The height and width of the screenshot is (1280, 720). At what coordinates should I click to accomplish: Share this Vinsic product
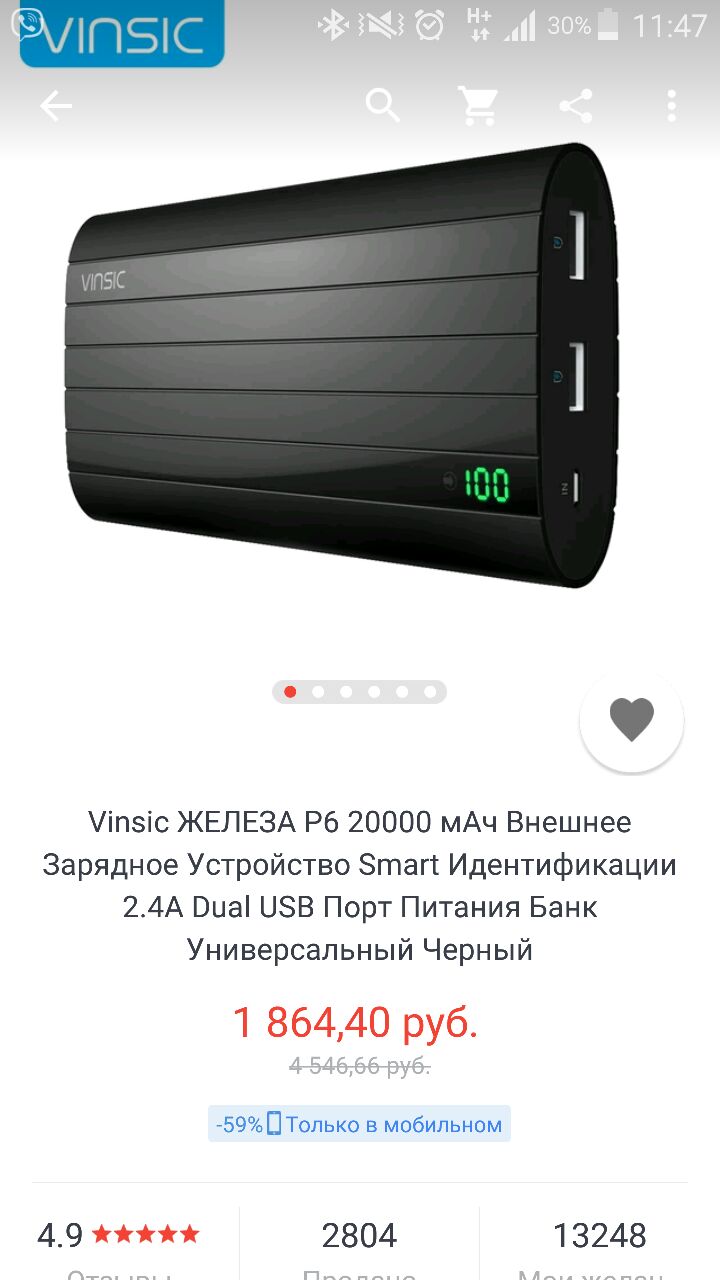(x=575, y=106)
